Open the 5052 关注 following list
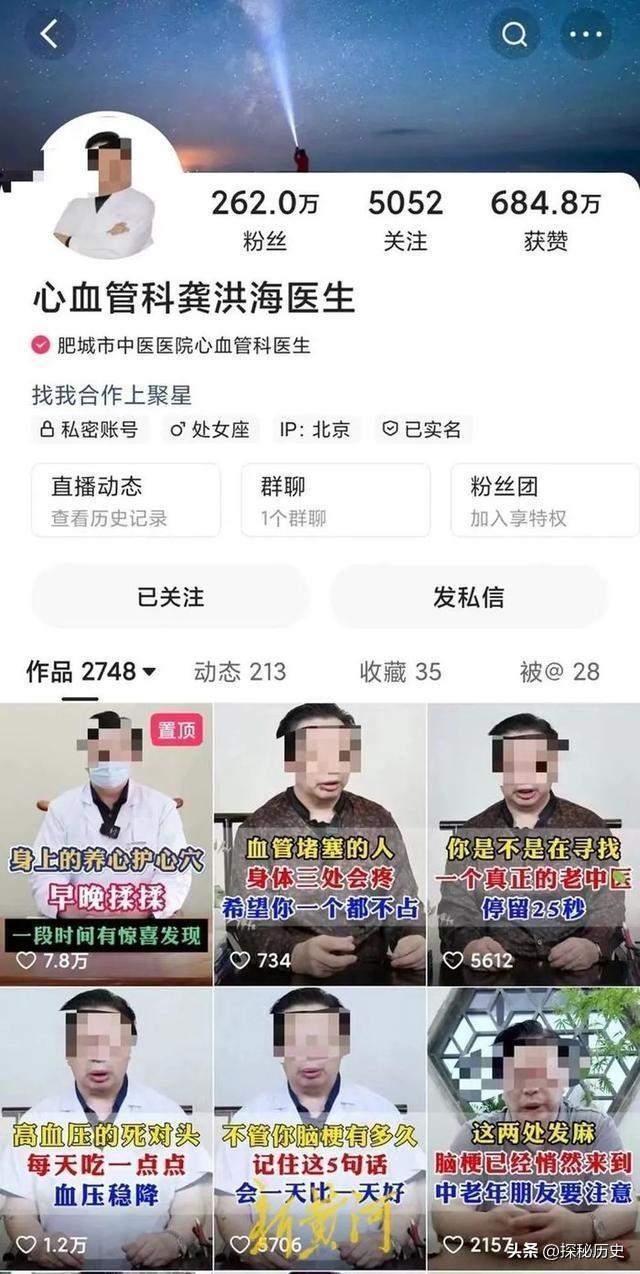 click(405, 219)
